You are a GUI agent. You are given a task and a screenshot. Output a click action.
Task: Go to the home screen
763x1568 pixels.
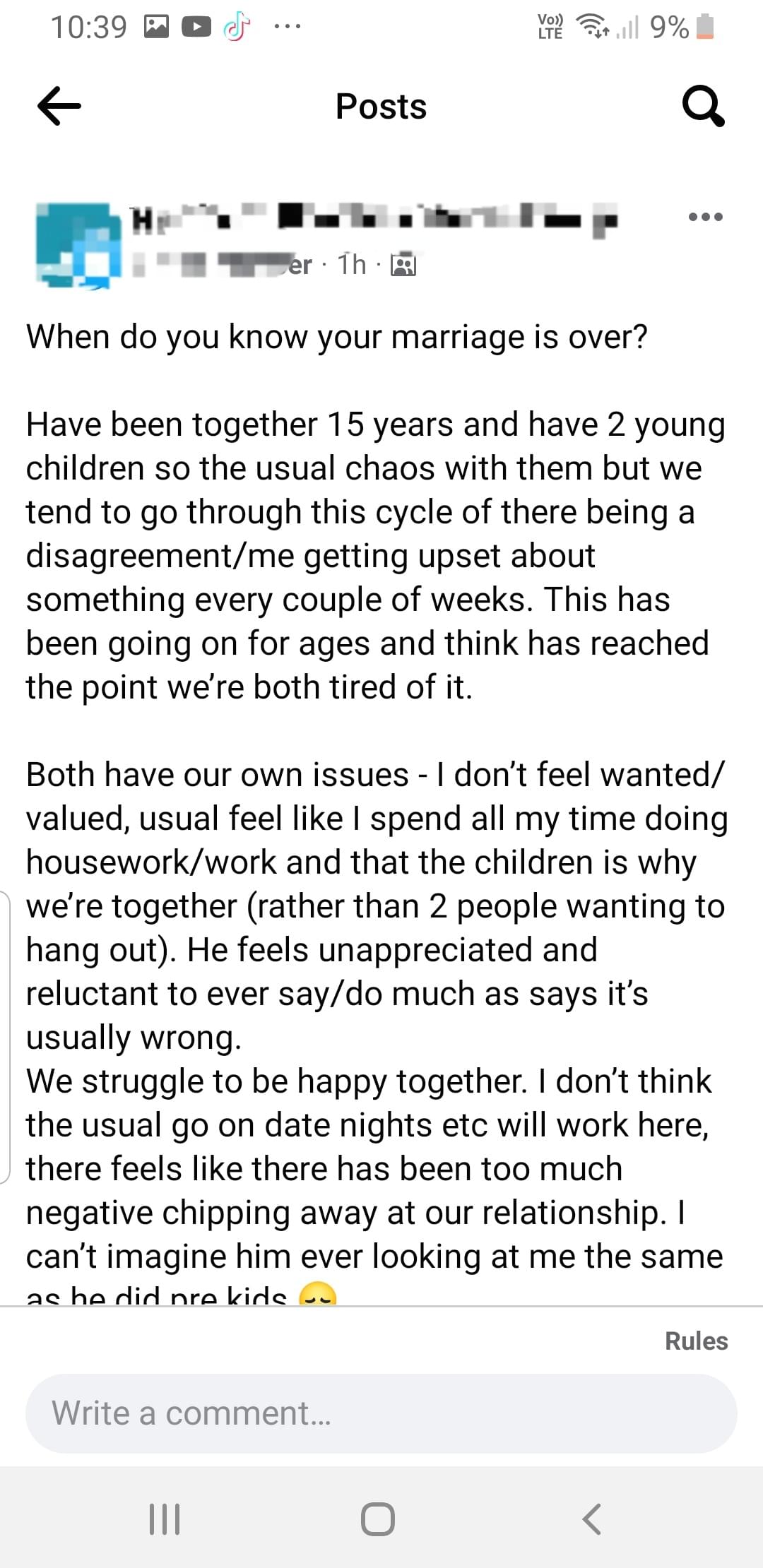pos(378,1519)
